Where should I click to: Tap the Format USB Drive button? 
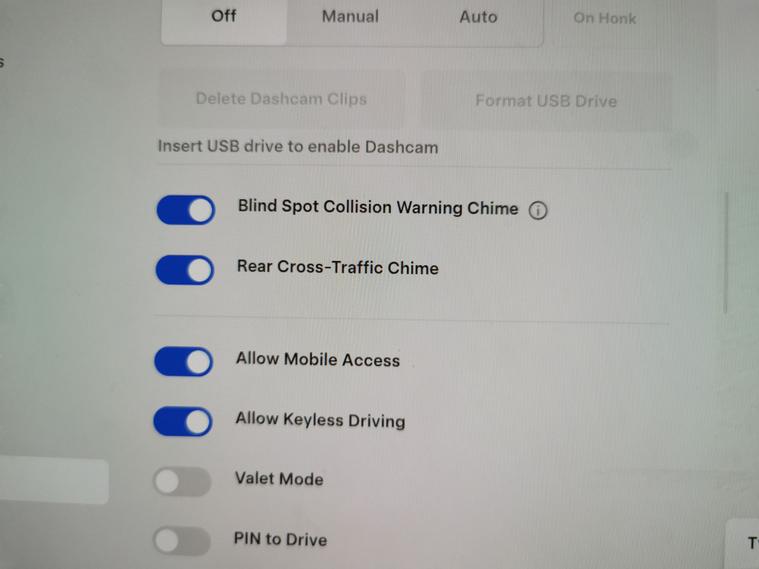[546, 101]
